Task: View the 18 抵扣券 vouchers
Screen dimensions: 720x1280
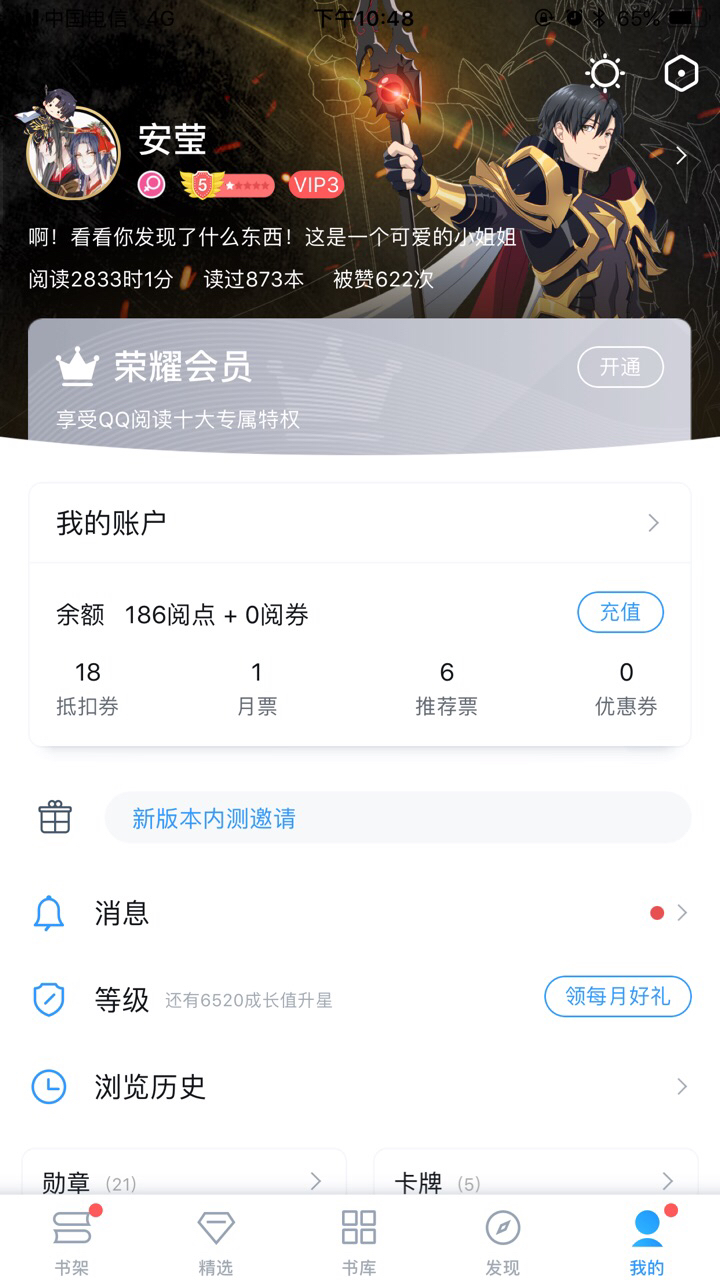Action: point(88,688)
